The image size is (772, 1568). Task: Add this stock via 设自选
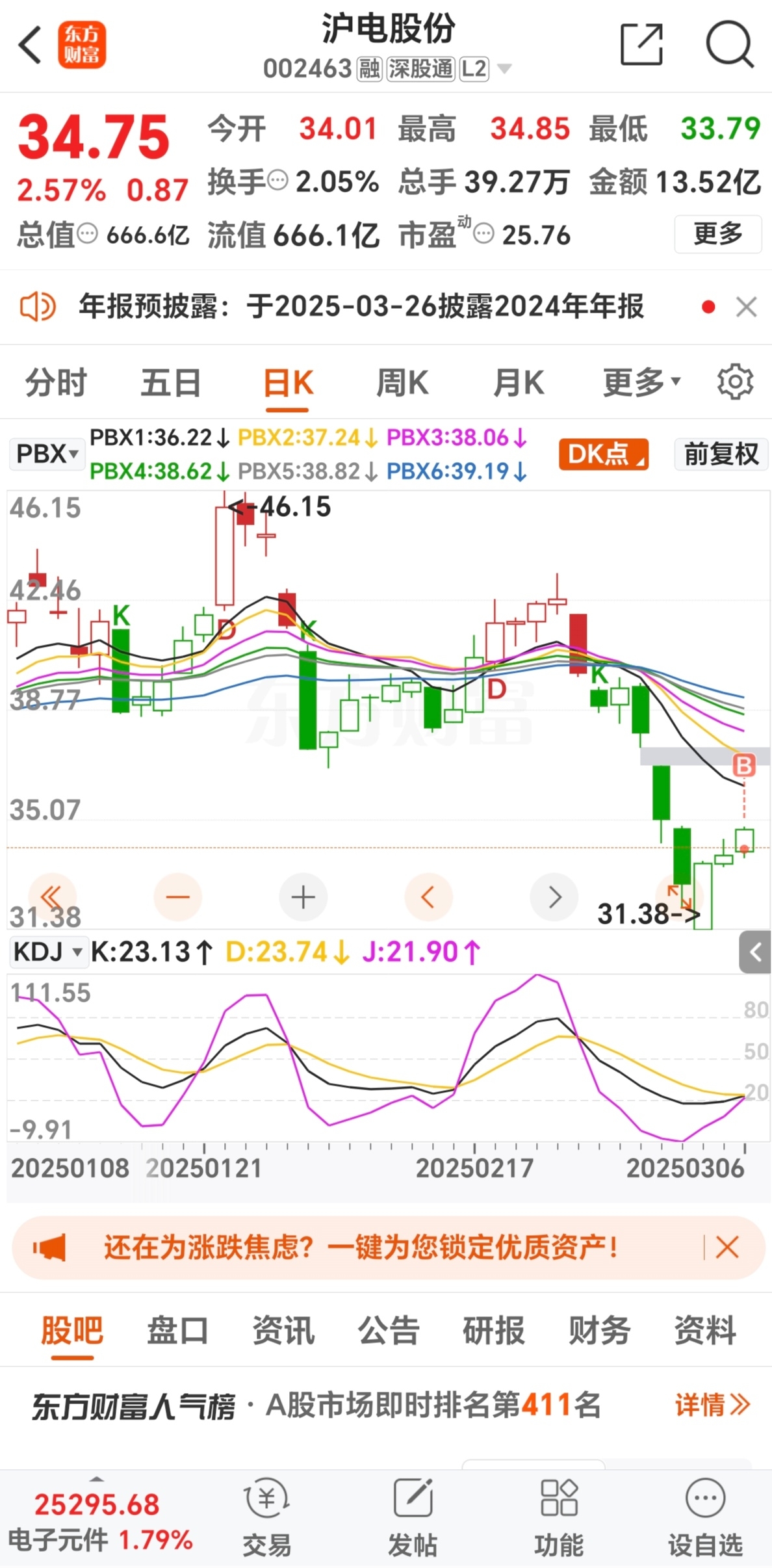[x=705, y=1519]
